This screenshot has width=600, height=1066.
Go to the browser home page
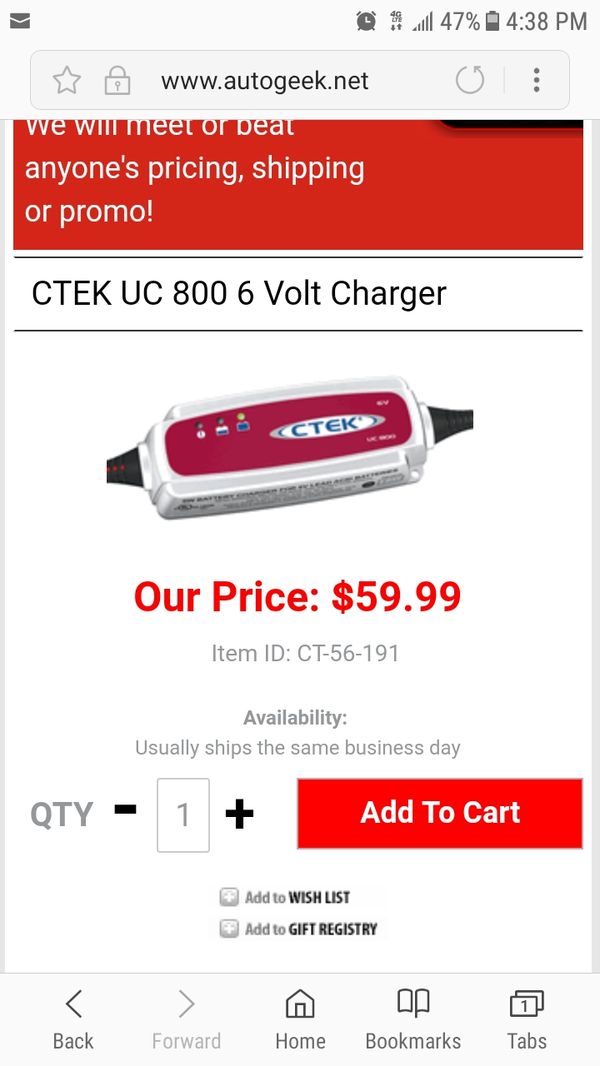pos(300,1019)
